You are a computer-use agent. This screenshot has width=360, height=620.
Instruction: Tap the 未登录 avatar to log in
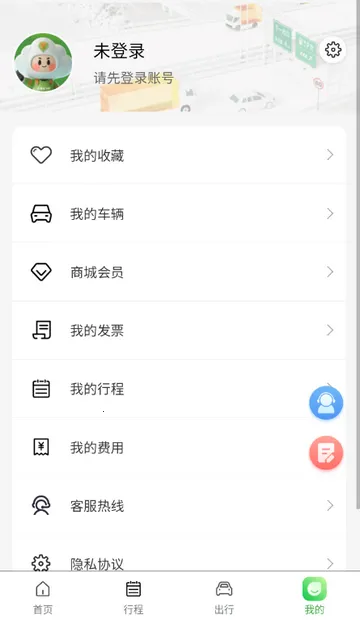[43, 63]
